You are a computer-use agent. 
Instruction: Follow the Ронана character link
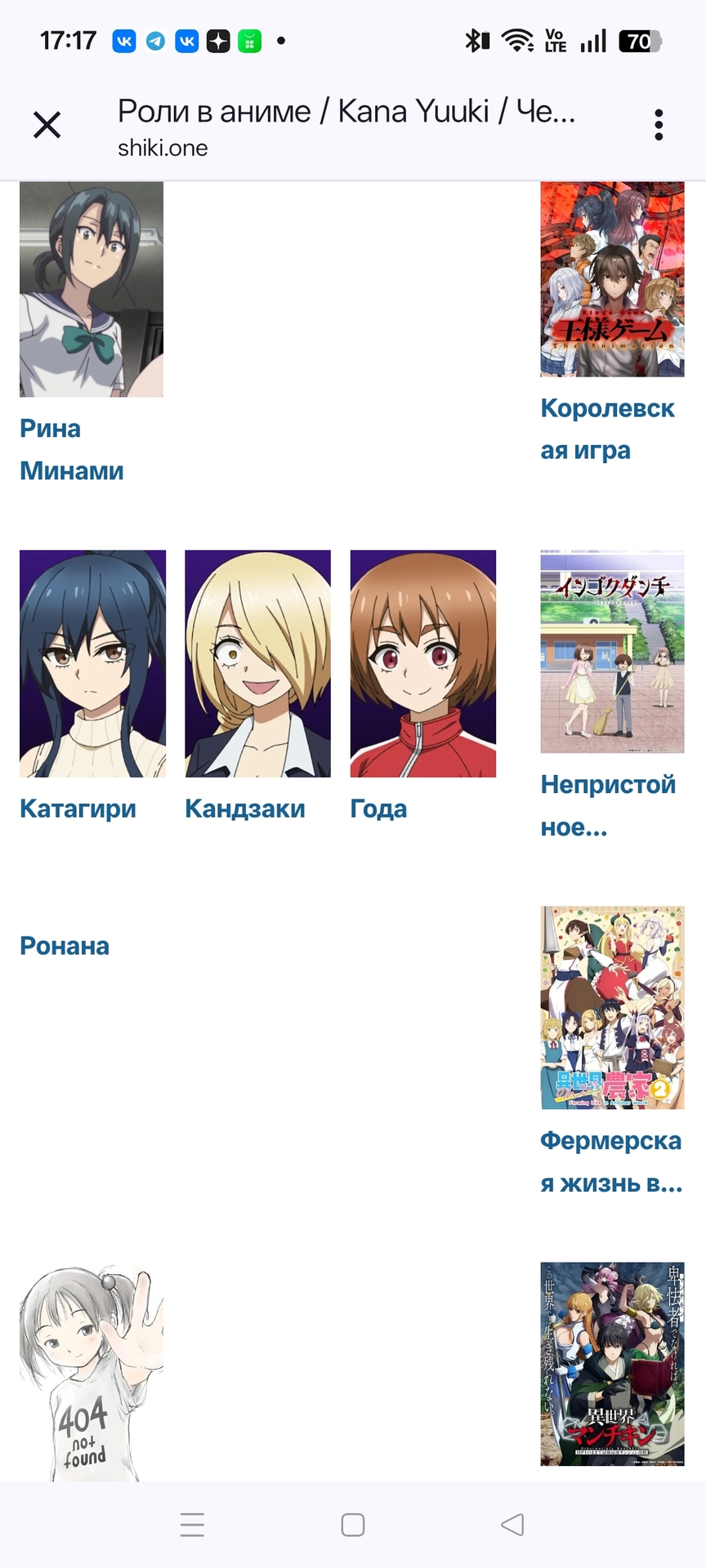[65, 946]
